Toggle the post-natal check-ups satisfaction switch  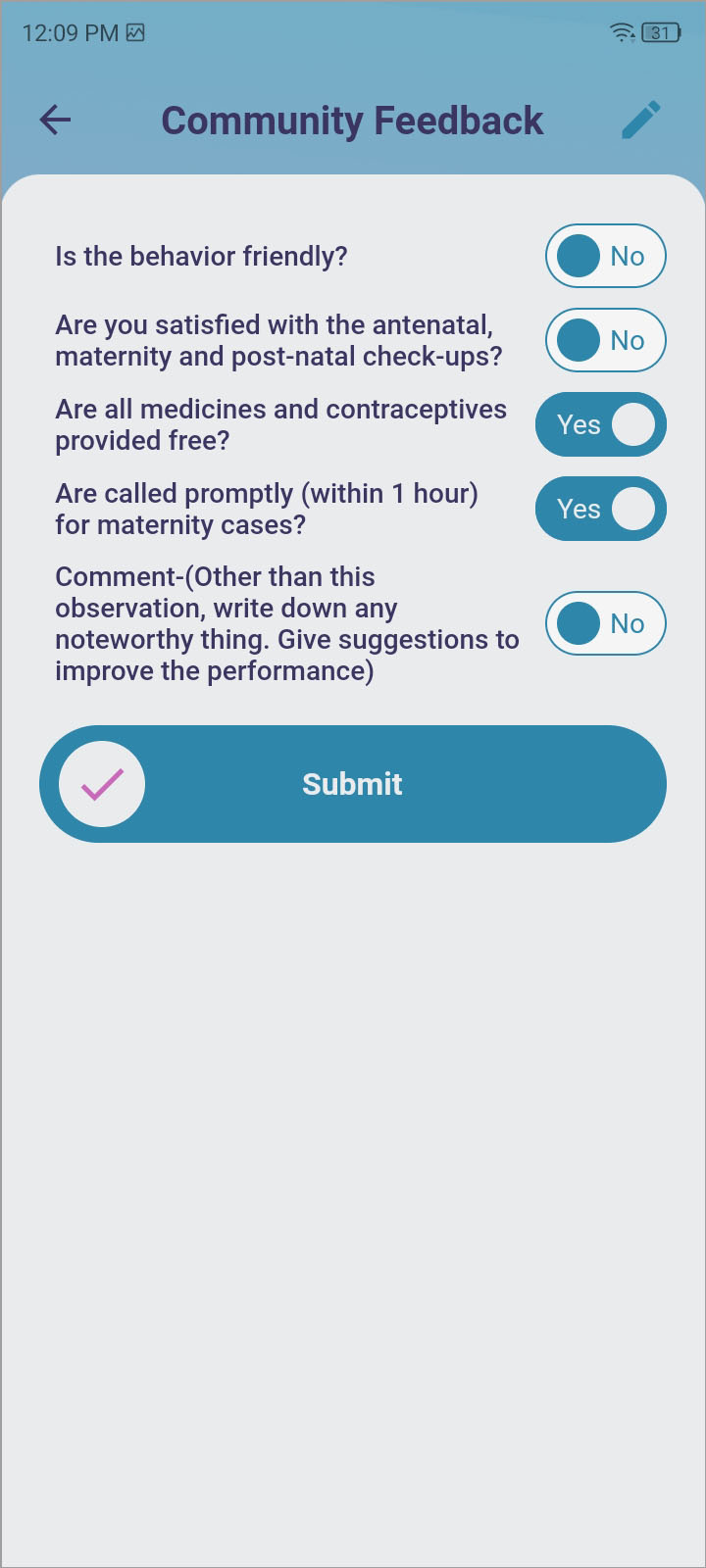pos(605,340)
